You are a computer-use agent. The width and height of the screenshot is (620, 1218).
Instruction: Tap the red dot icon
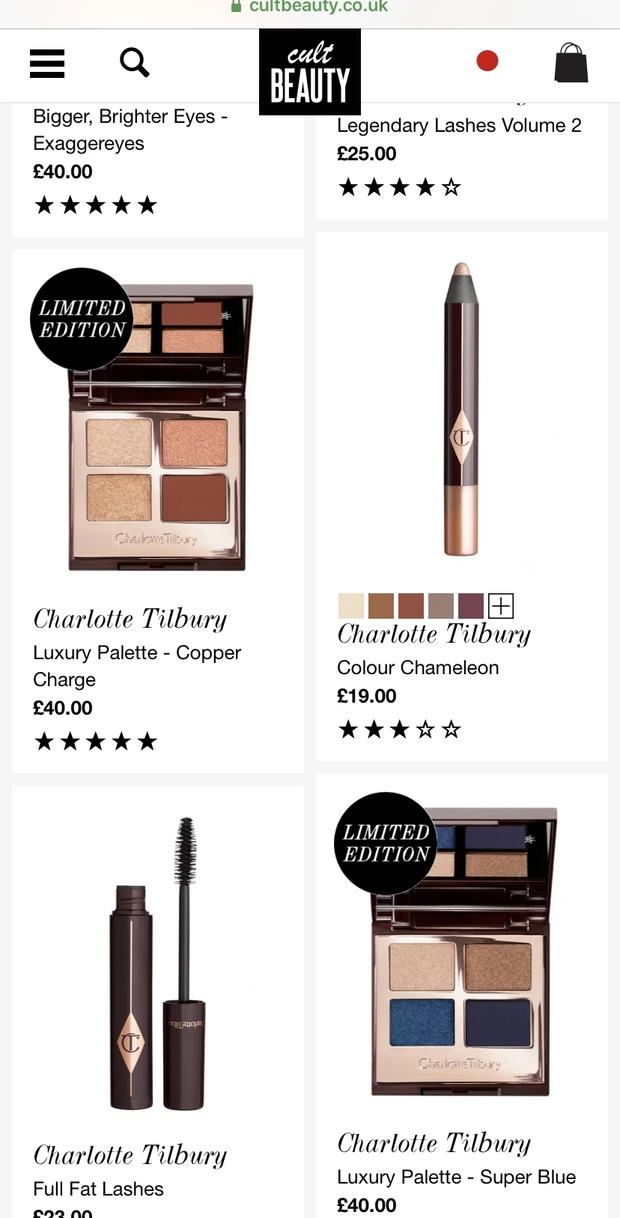coord(487,62)
